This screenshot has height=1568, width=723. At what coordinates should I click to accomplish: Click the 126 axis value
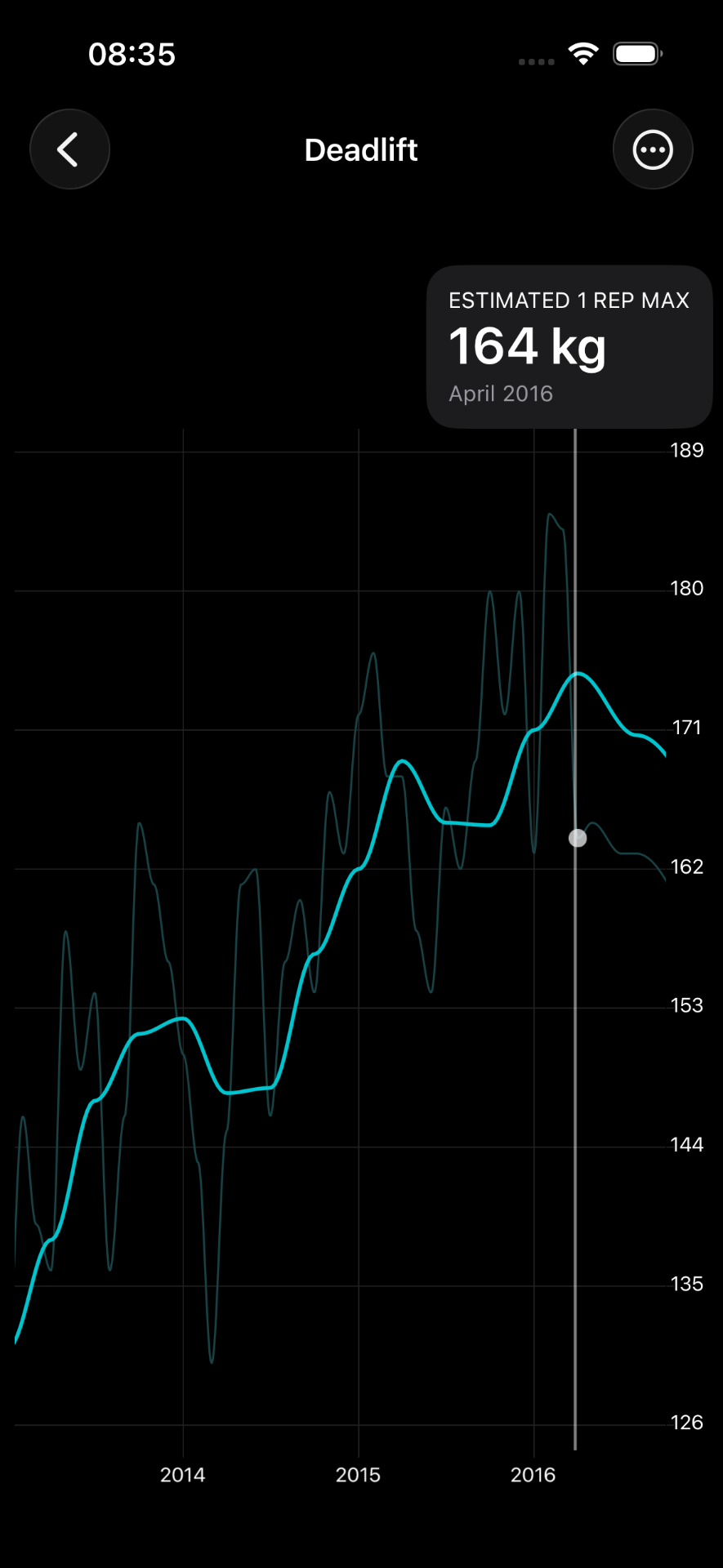click(x=685, y=1423)
